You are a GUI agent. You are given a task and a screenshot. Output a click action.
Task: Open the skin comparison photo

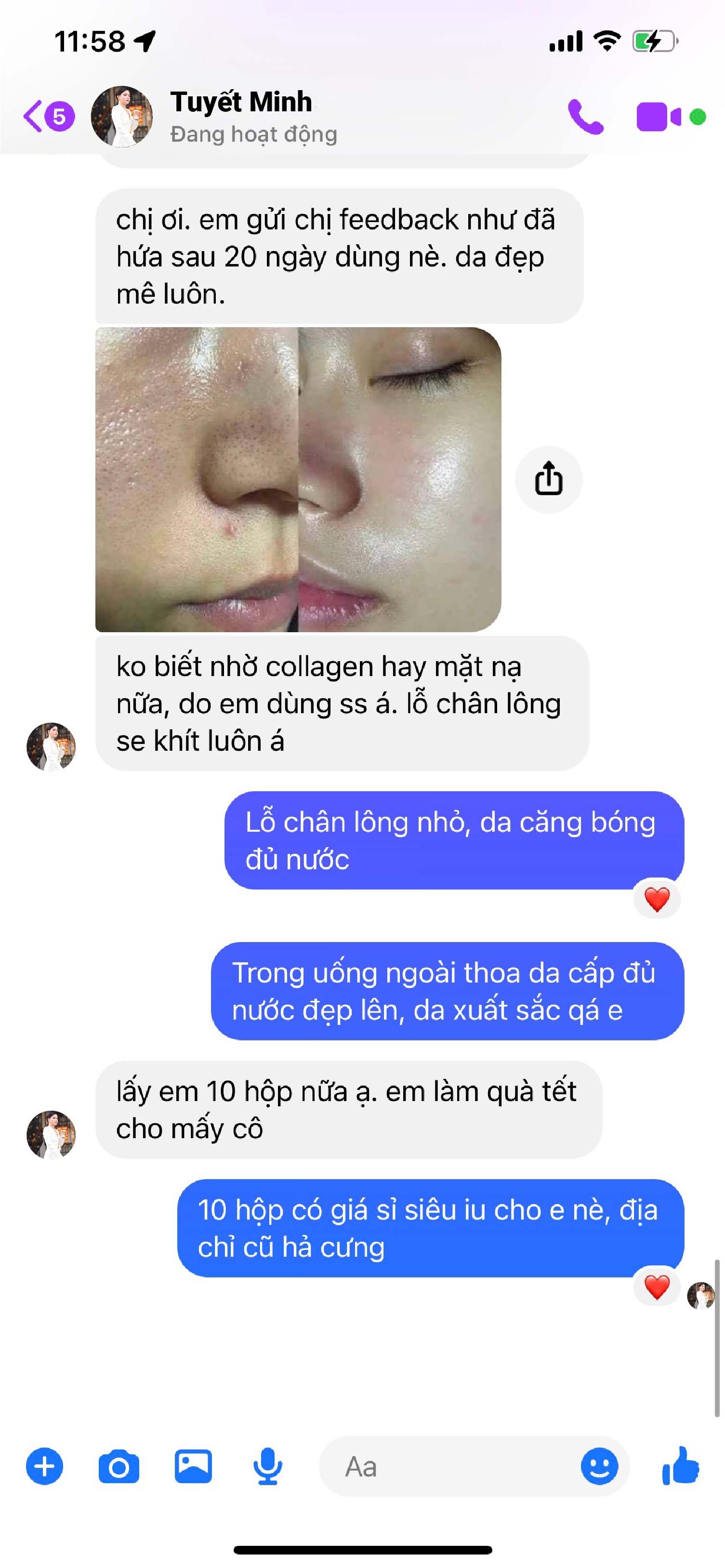298,479
